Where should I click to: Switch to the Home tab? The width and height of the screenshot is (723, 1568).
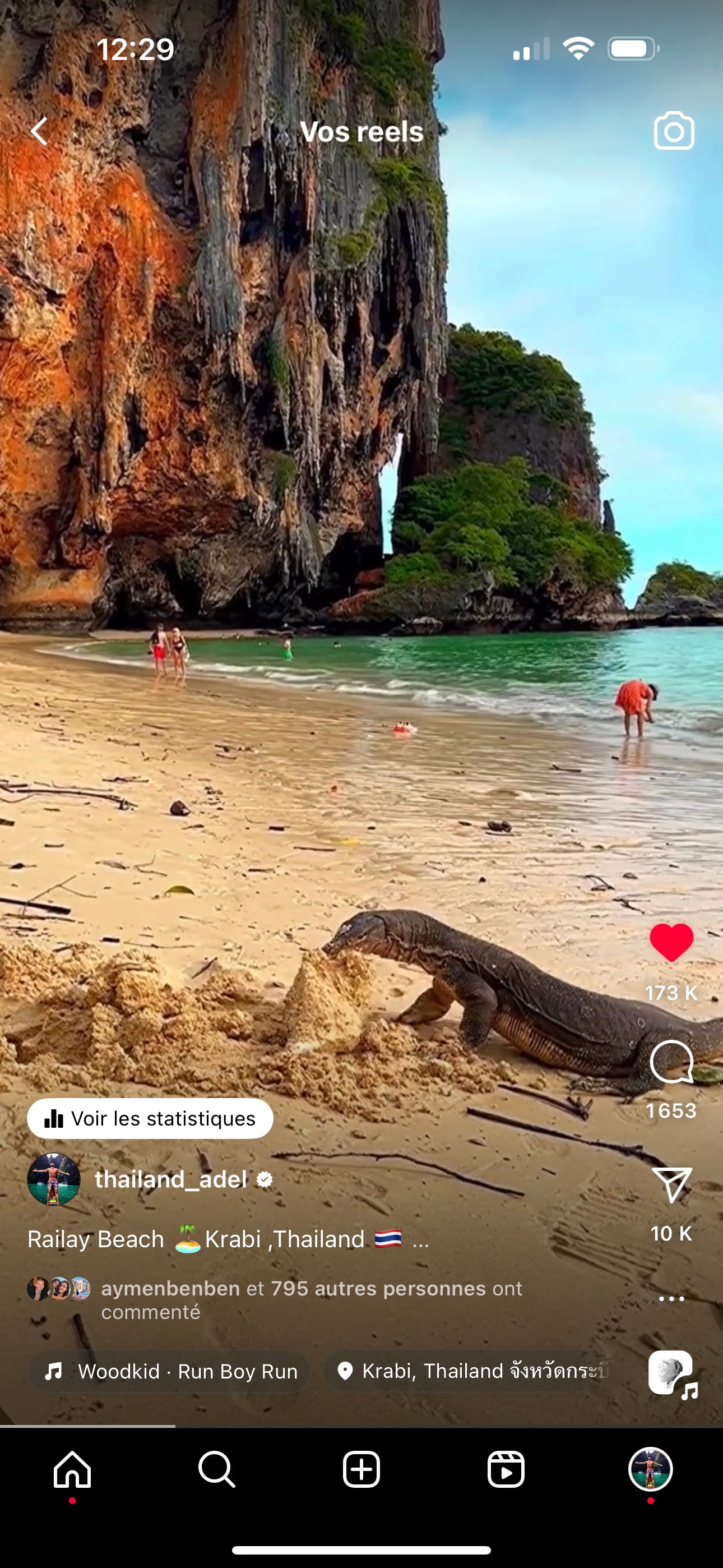(x=72, y=1469)
